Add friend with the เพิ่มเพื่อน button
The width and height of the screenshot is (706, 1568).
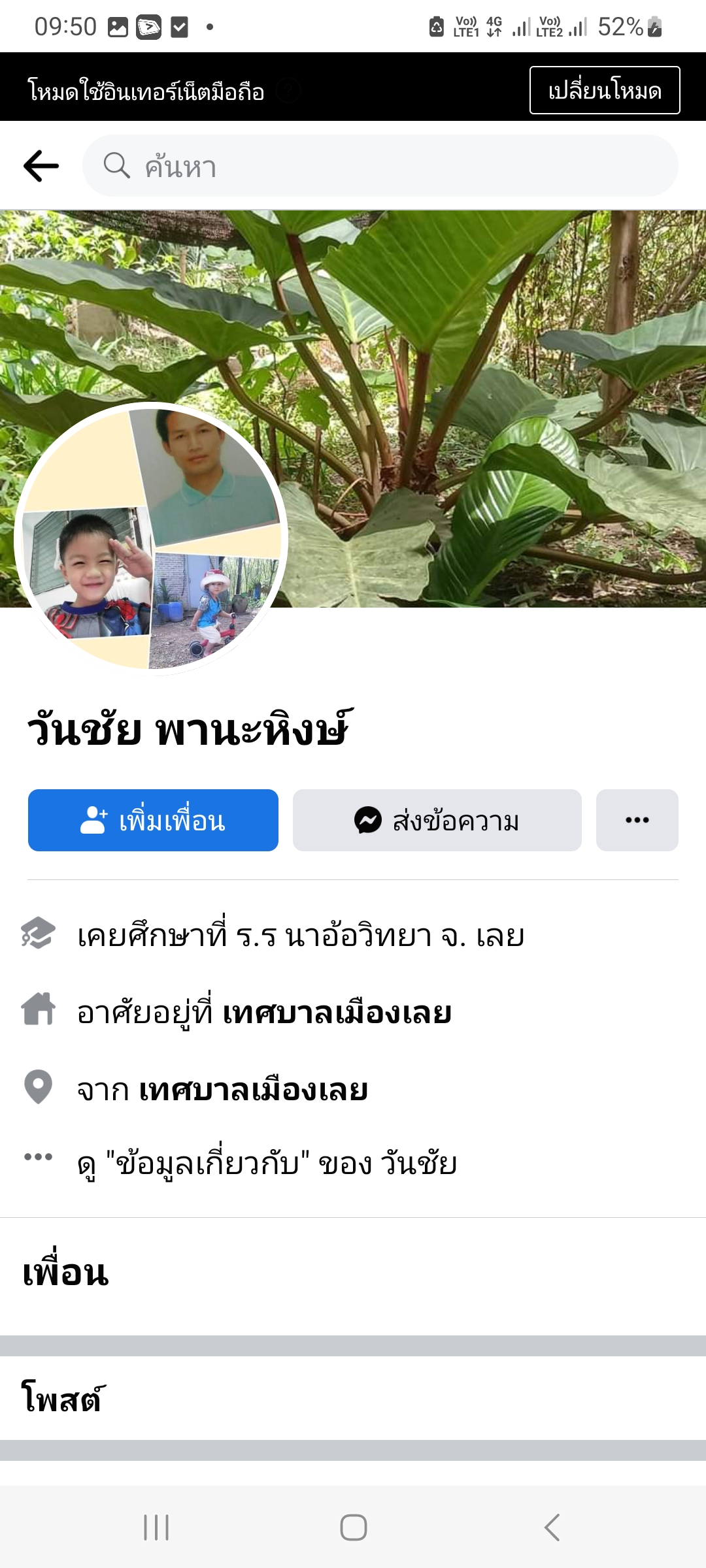point(153,820)
